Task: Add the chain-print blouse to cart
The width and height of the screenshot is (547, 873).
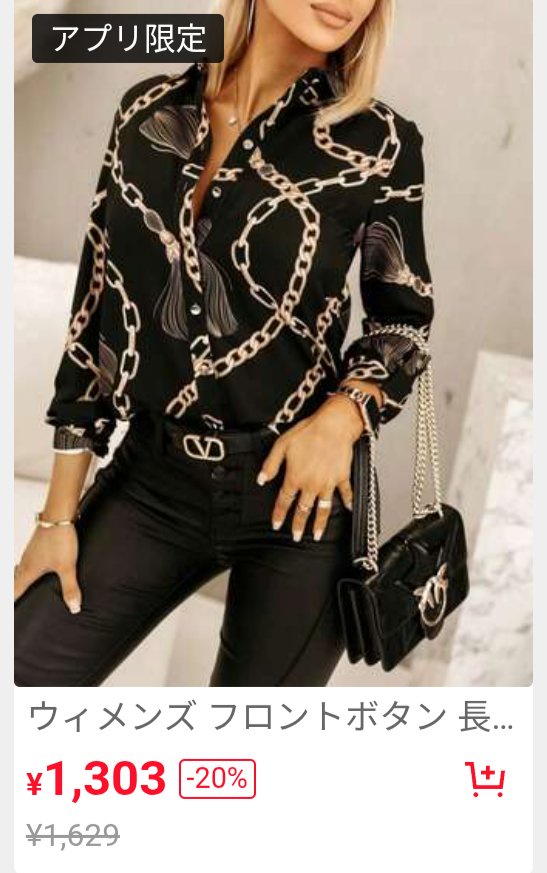Action: [485, 779]
